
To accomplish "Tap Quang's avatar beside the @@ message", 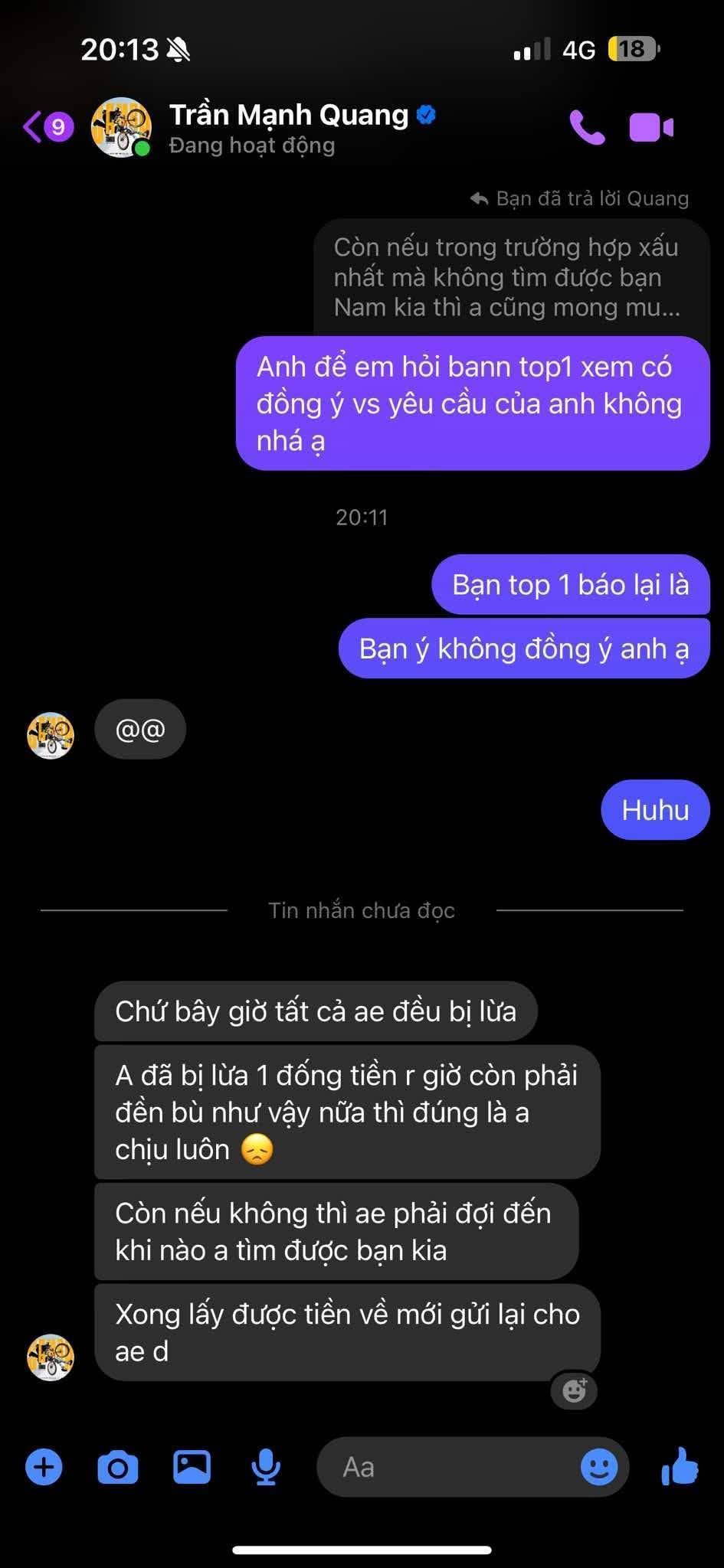I will [51, 736].
